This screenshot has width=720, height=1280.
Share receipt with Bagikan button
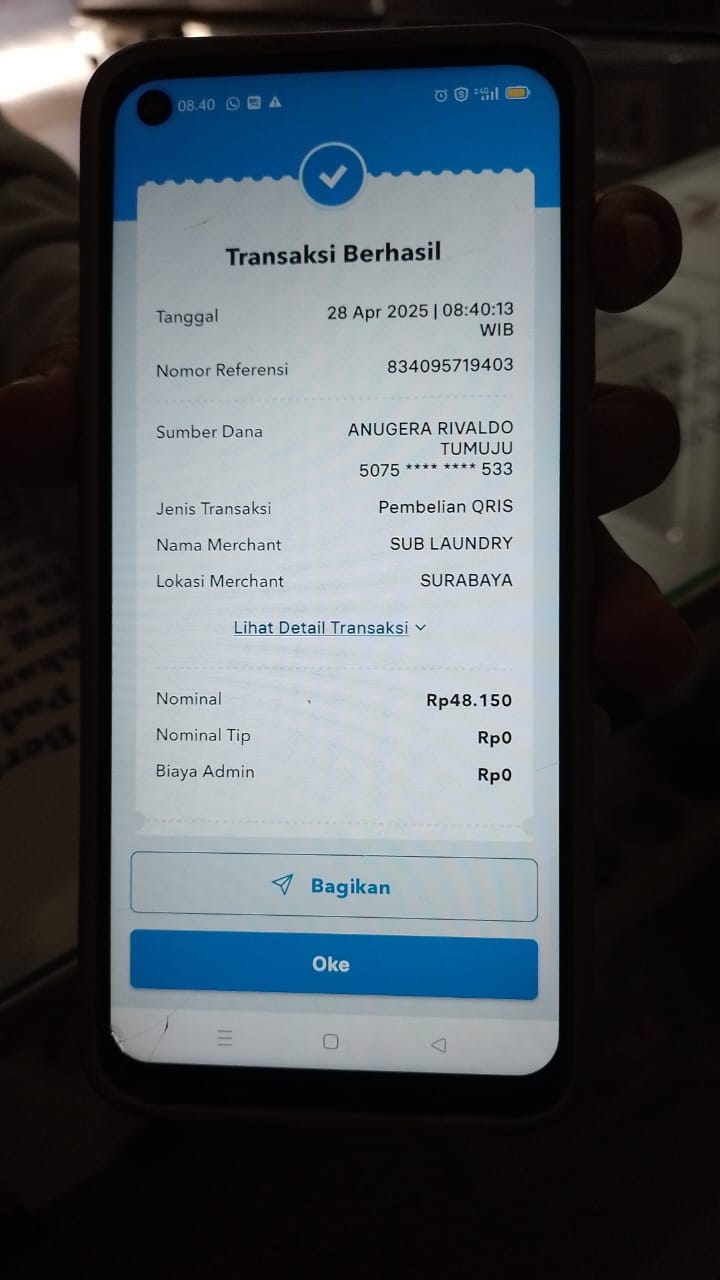(x=333, y=886)
